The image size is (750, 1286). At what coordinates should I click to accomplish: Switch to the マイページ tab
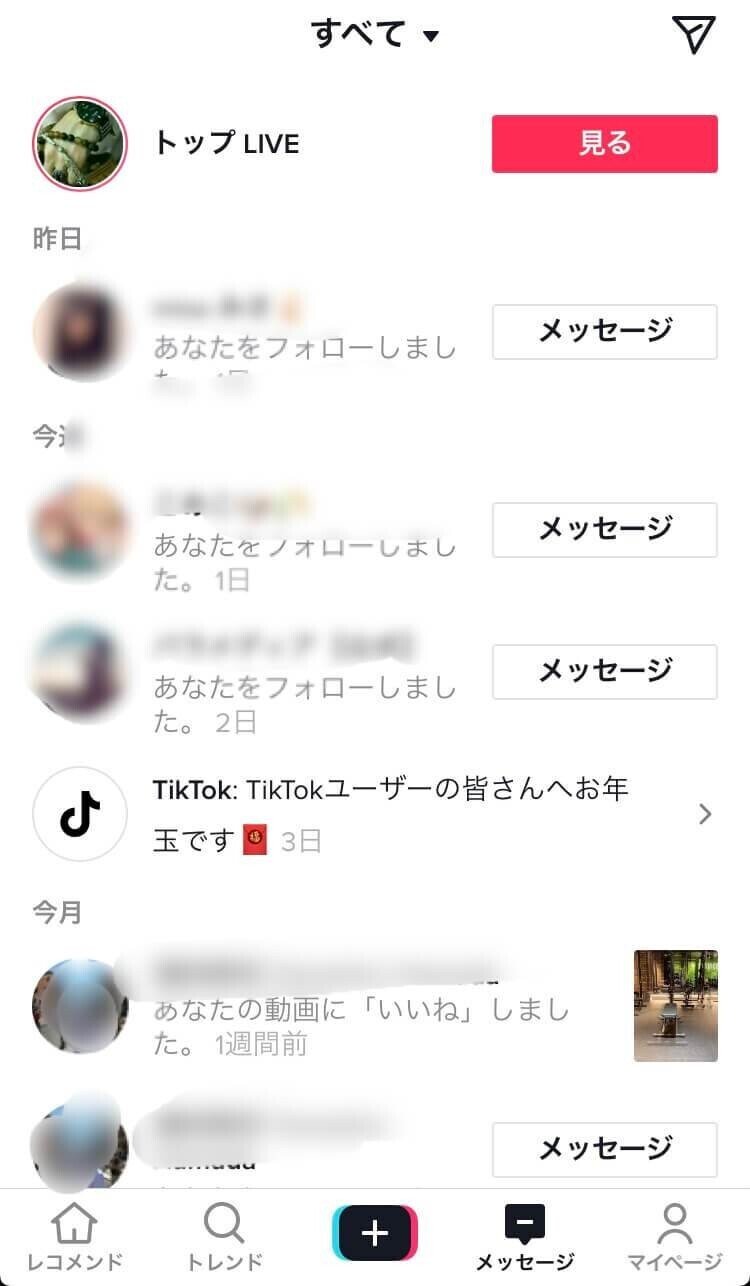675,1236
